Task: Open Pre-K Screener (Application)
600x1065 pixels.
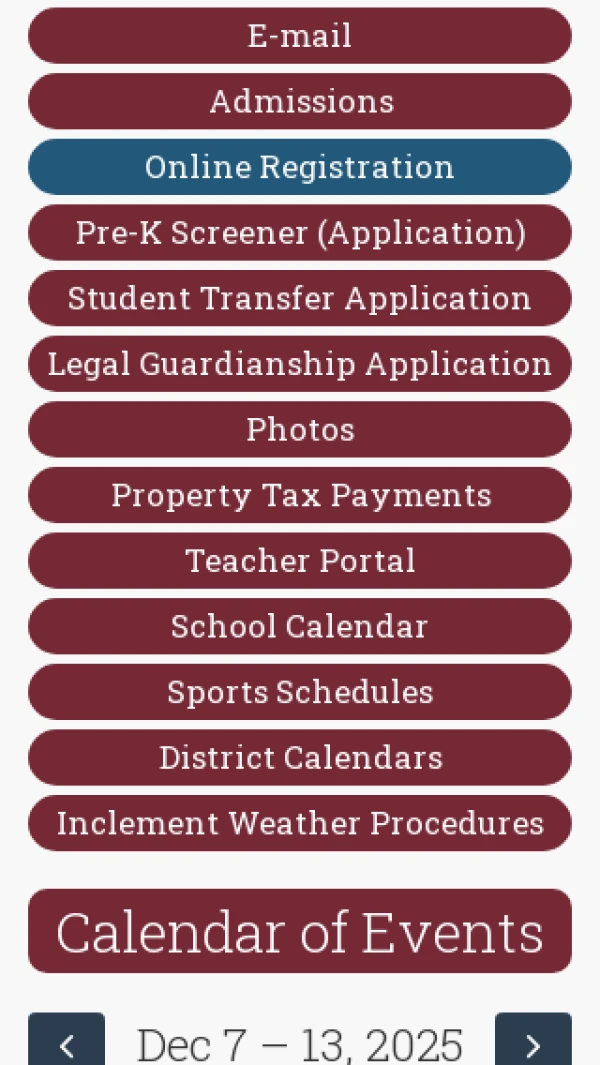Action: 300,233
